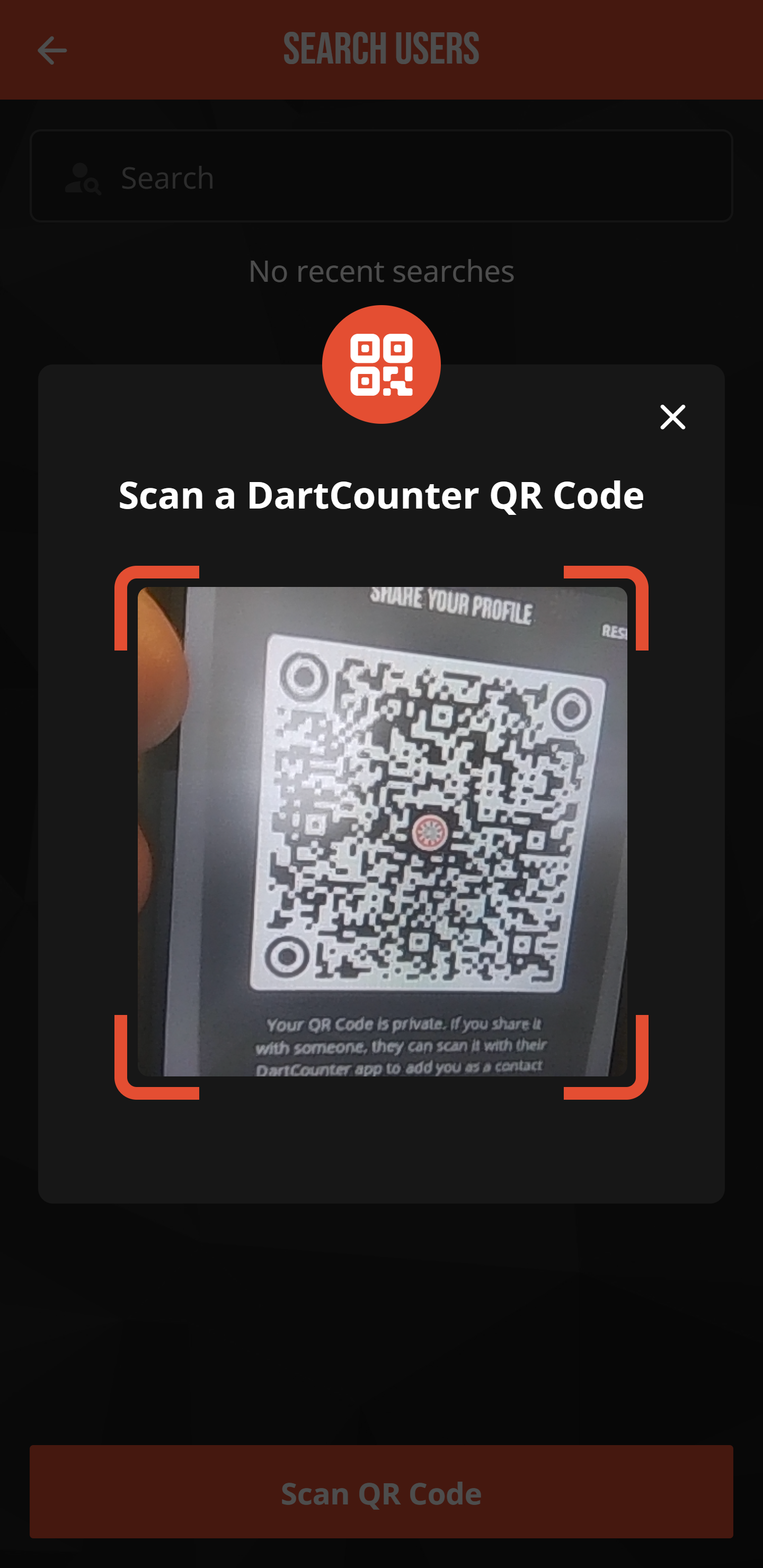Viewport: 763px width, 1568px height.
Task: Close the QR code scan dialog
Action: (672, 417)
